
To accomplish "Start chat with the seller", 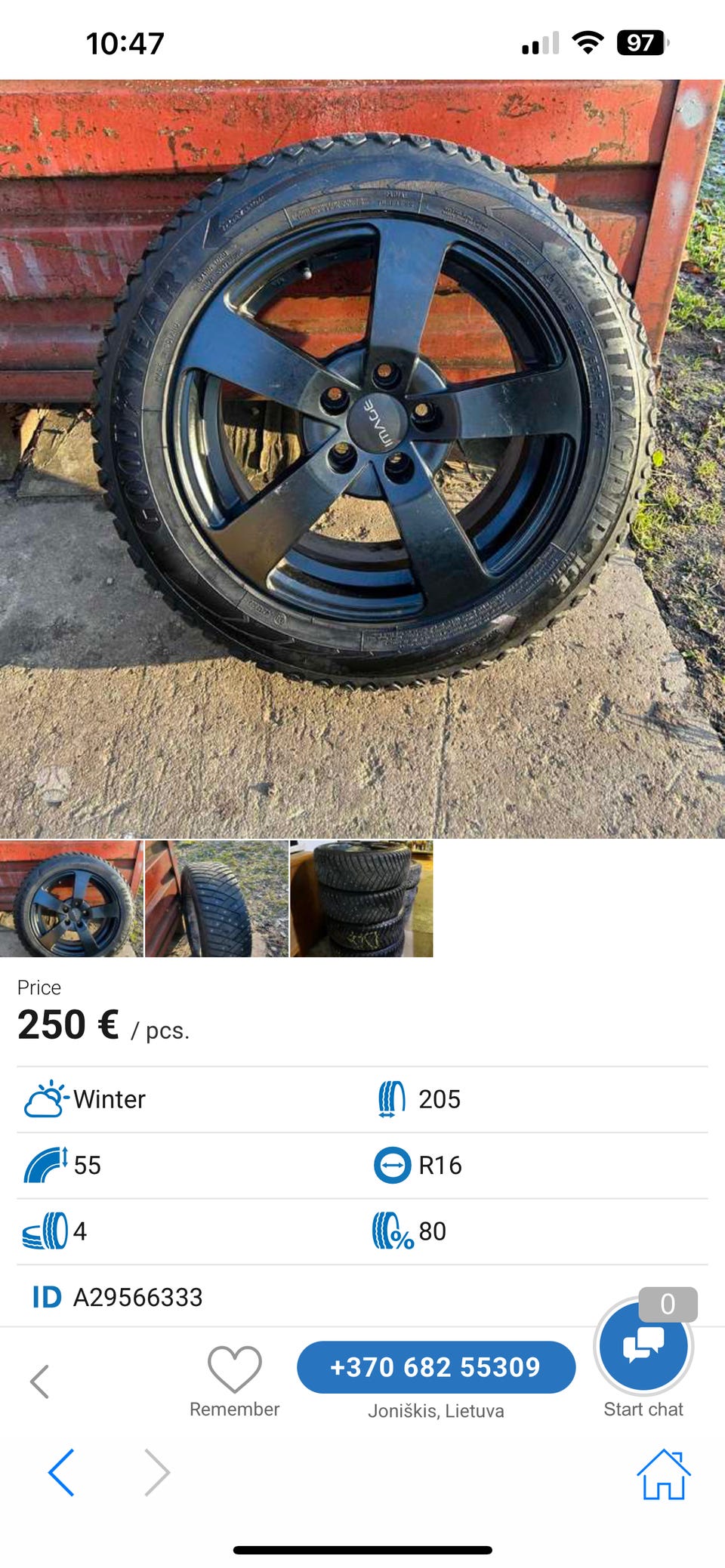I will point(643,1347).
